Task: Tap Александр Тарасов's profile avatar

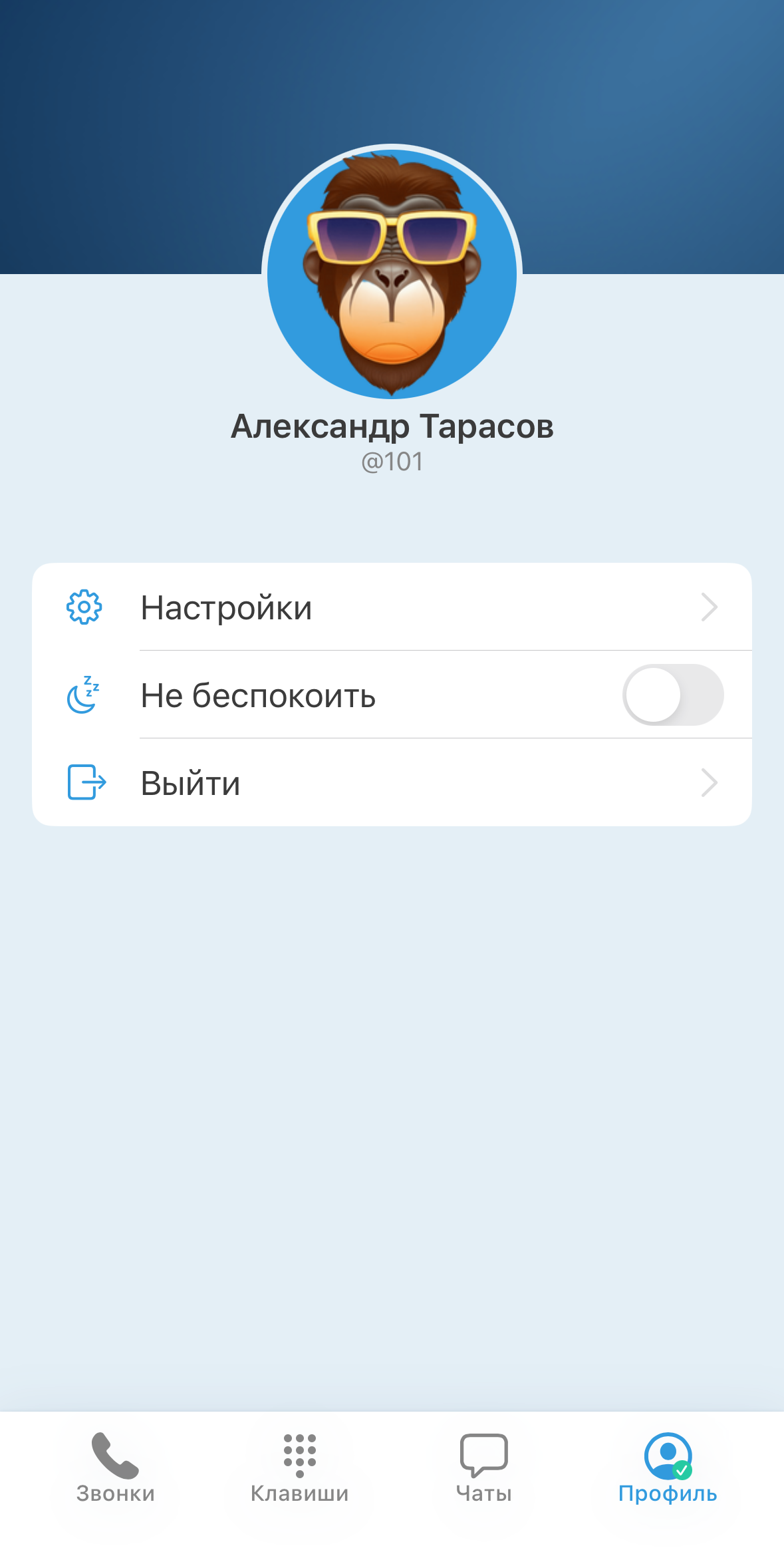Action: (x=392, y=273)
